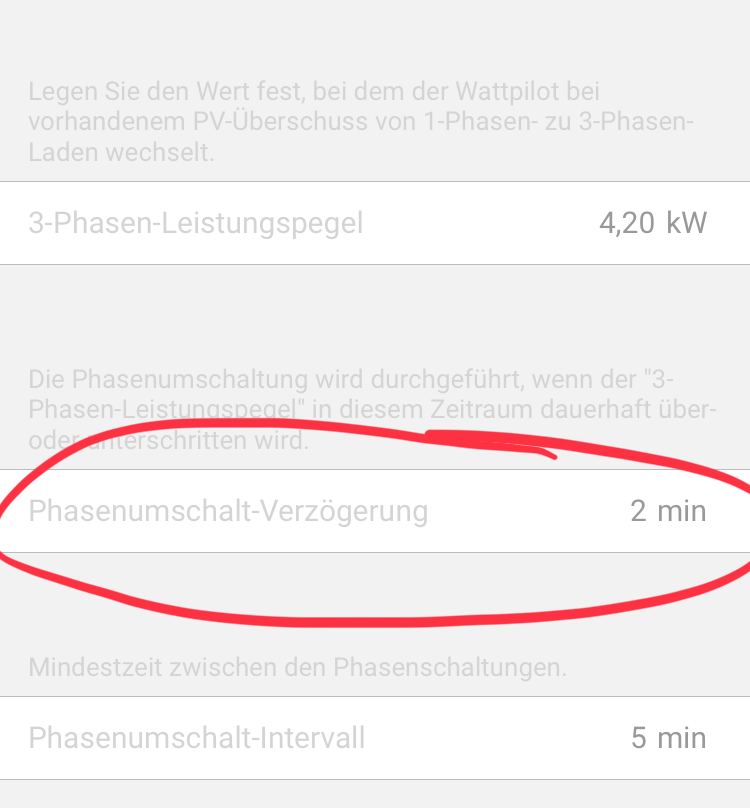
Task: Edit the Phasenumschalt-Verzögerung value
Action: [374, 511]
